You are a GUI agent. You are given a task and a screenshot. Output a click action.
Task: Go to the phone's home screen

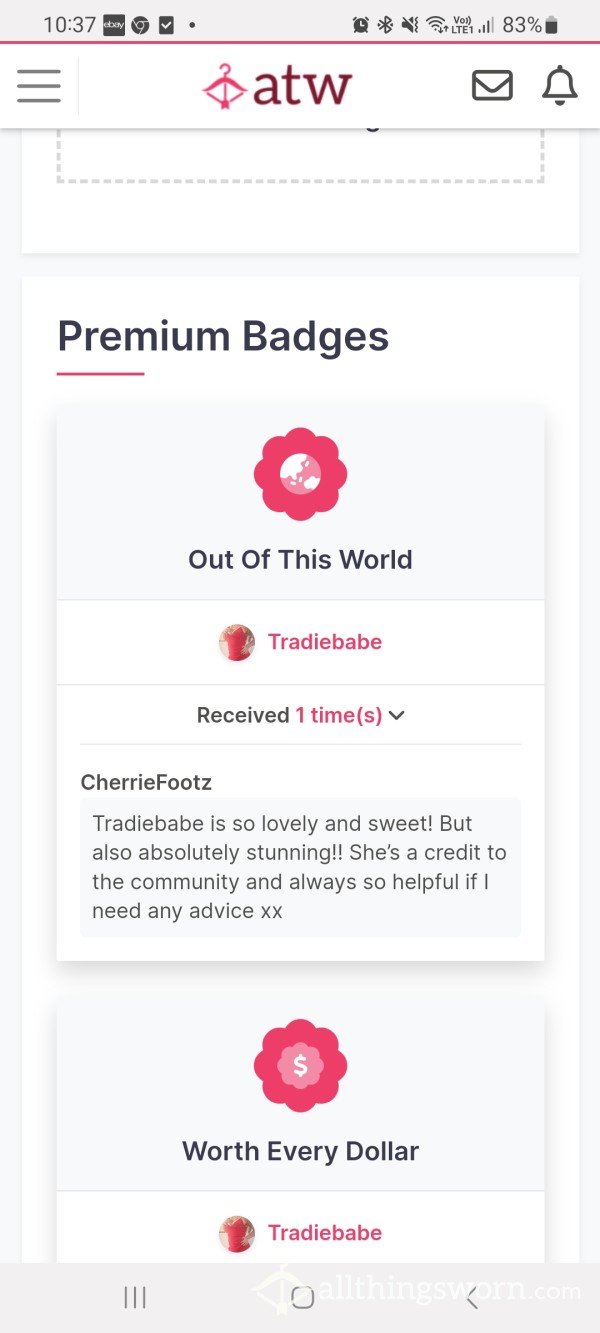302,1298
